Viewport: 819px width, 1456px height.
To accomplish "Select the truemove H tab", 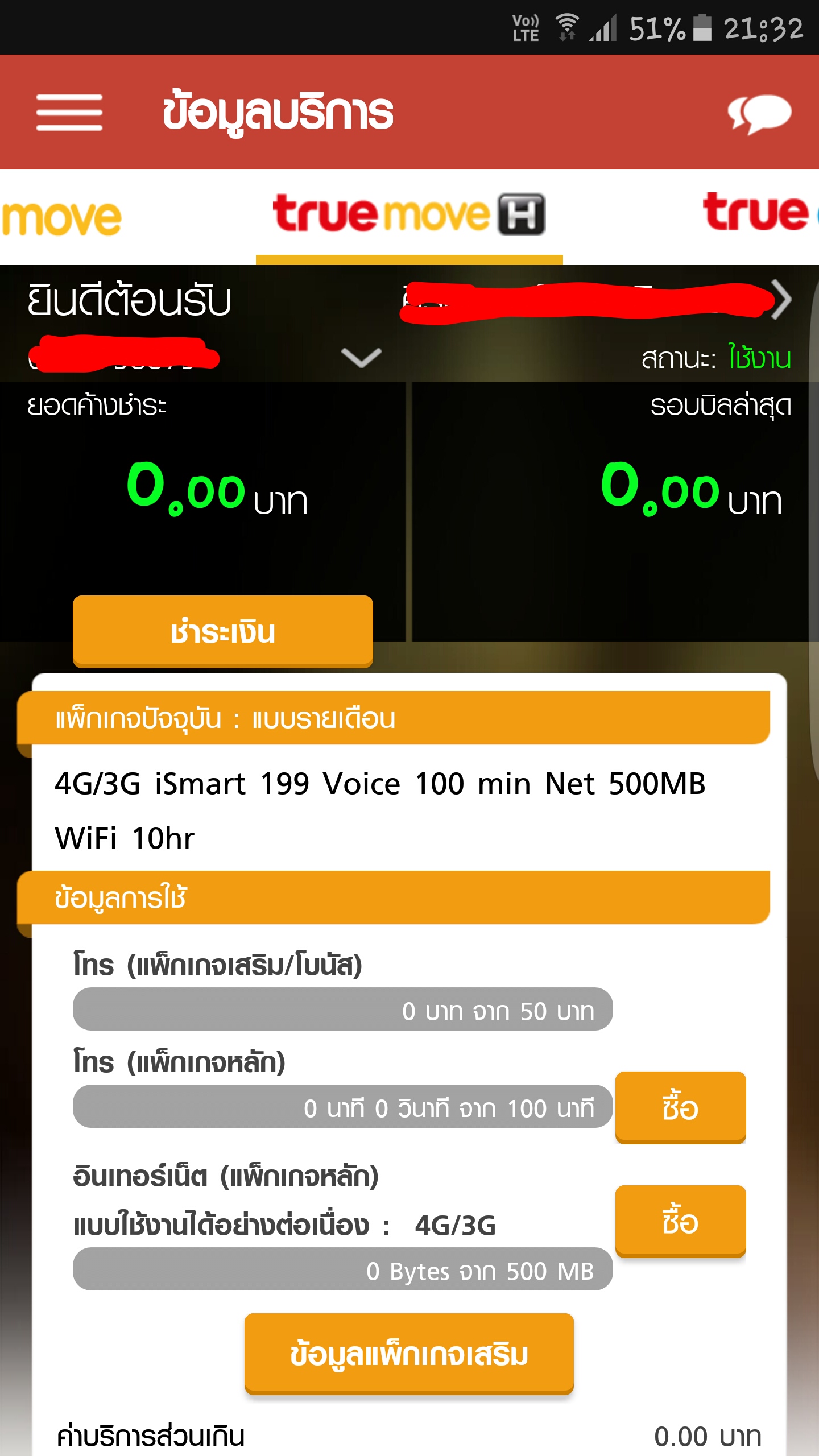I will pos(409,215).
